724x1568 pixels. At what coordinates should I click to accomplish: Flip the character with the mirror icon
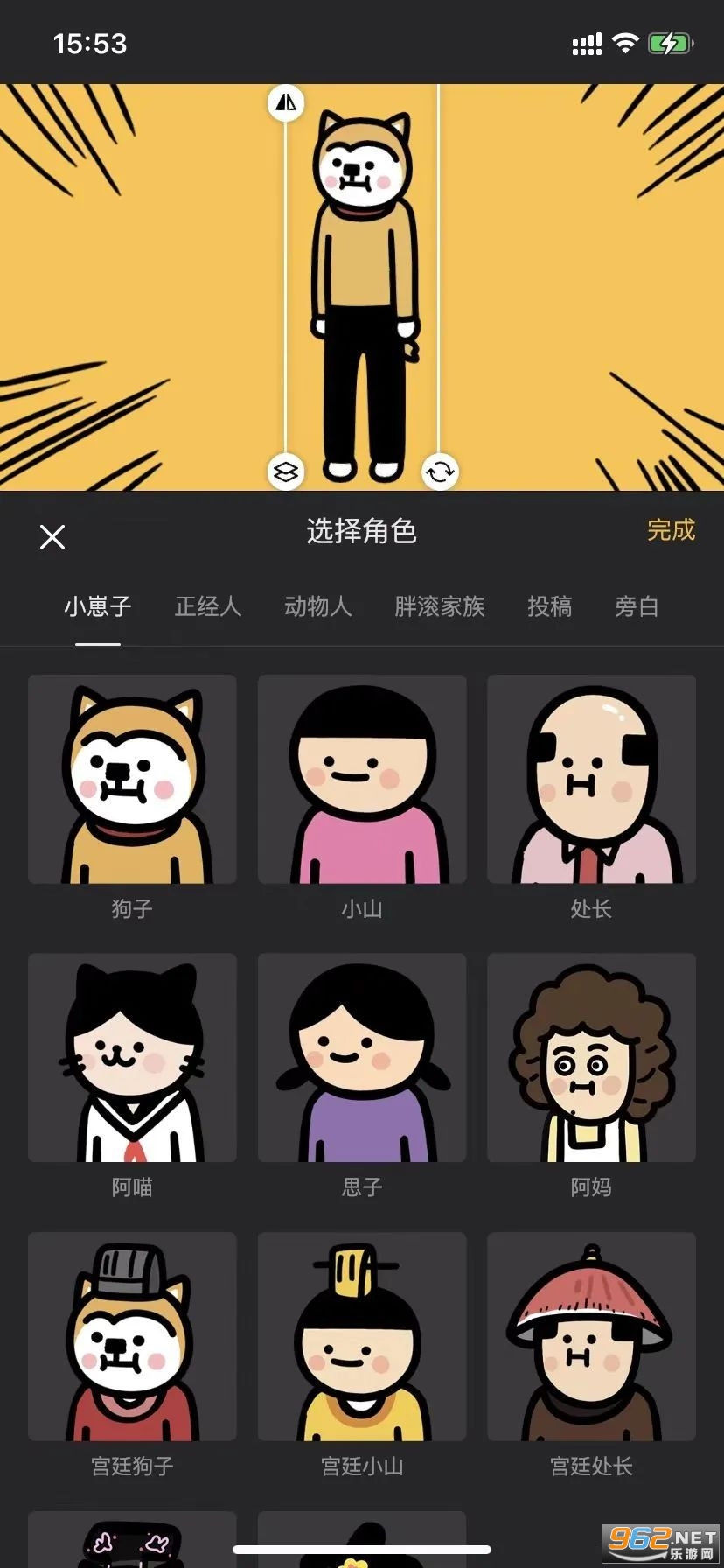pos(286,102)
